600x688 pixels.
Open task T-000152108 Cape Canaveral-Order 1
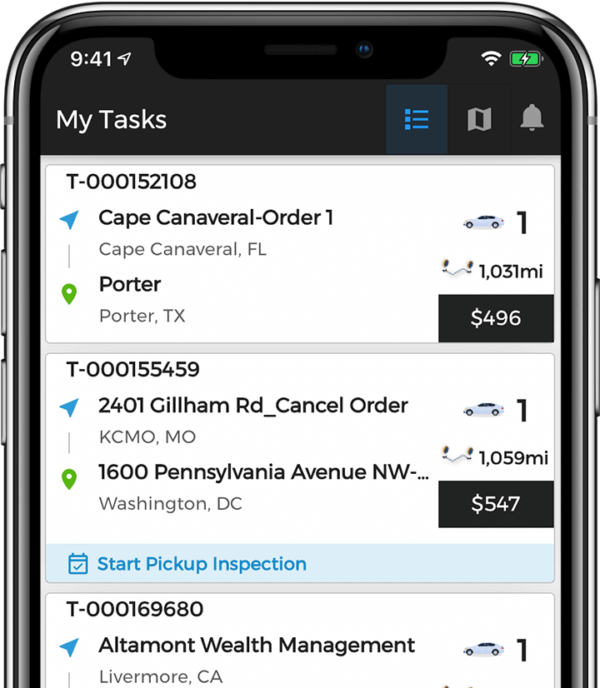click(216, 218)
